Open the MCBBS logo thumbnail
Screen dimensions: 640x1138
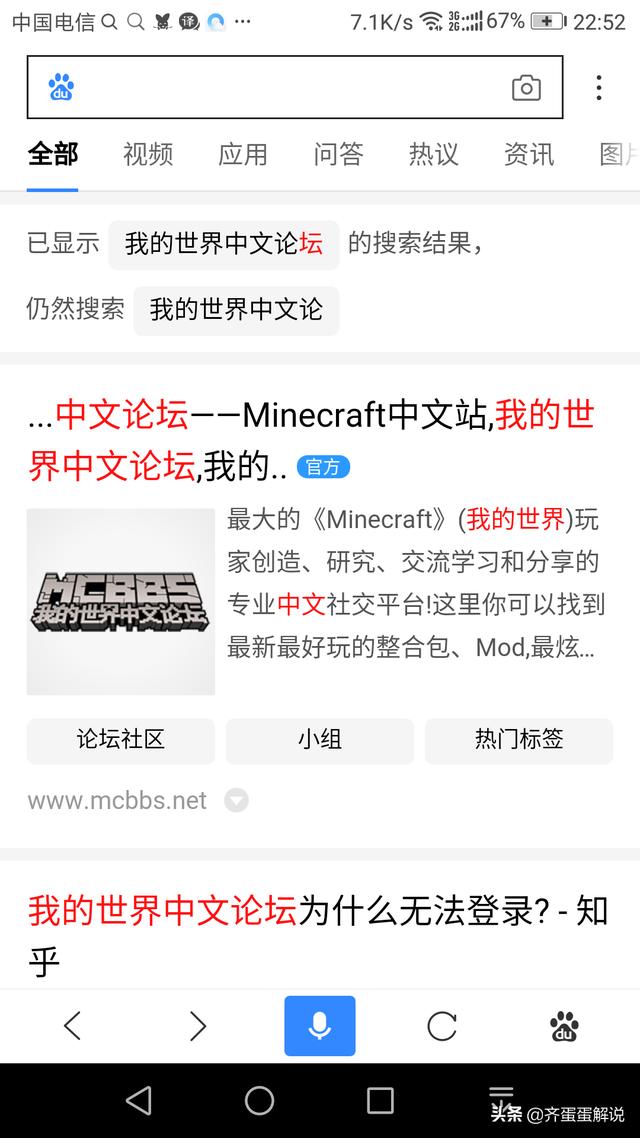[x=120, y=602]
